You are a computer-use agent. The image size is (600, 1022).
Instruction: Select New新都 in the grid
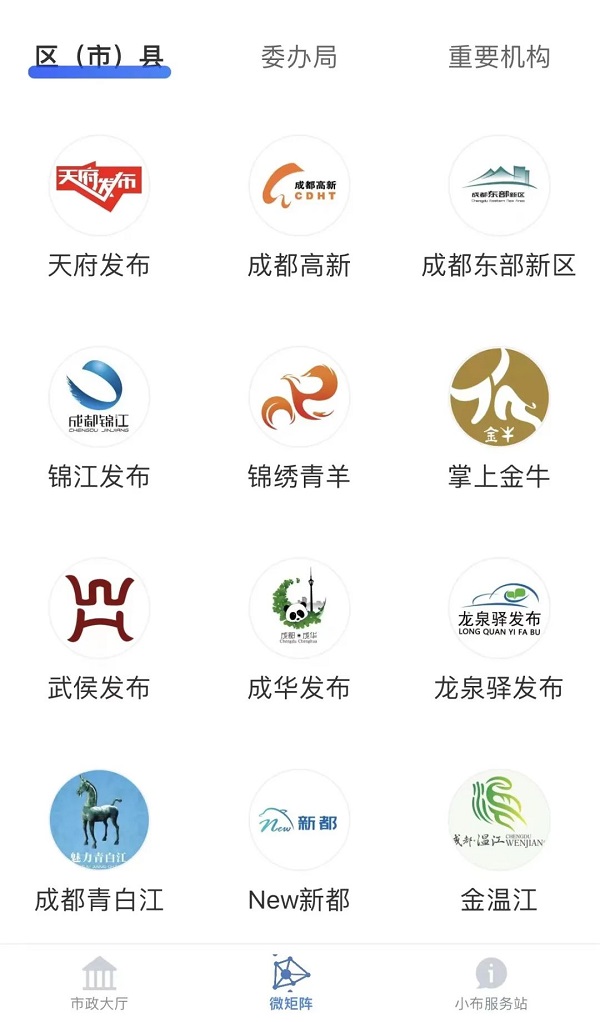click(299, 819)
